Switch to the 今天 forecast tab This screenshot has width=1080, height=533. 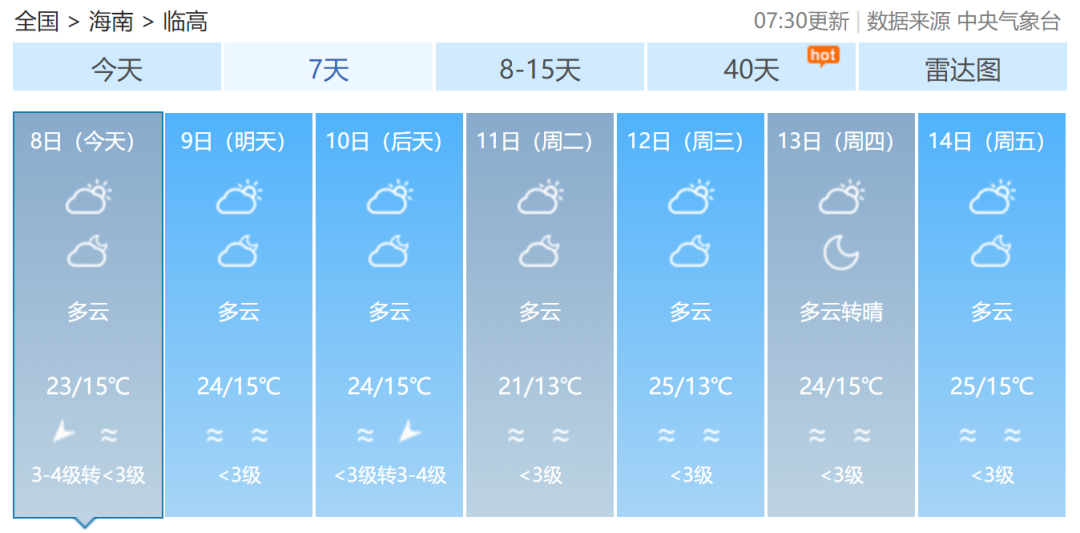click(x=117, y=69)
